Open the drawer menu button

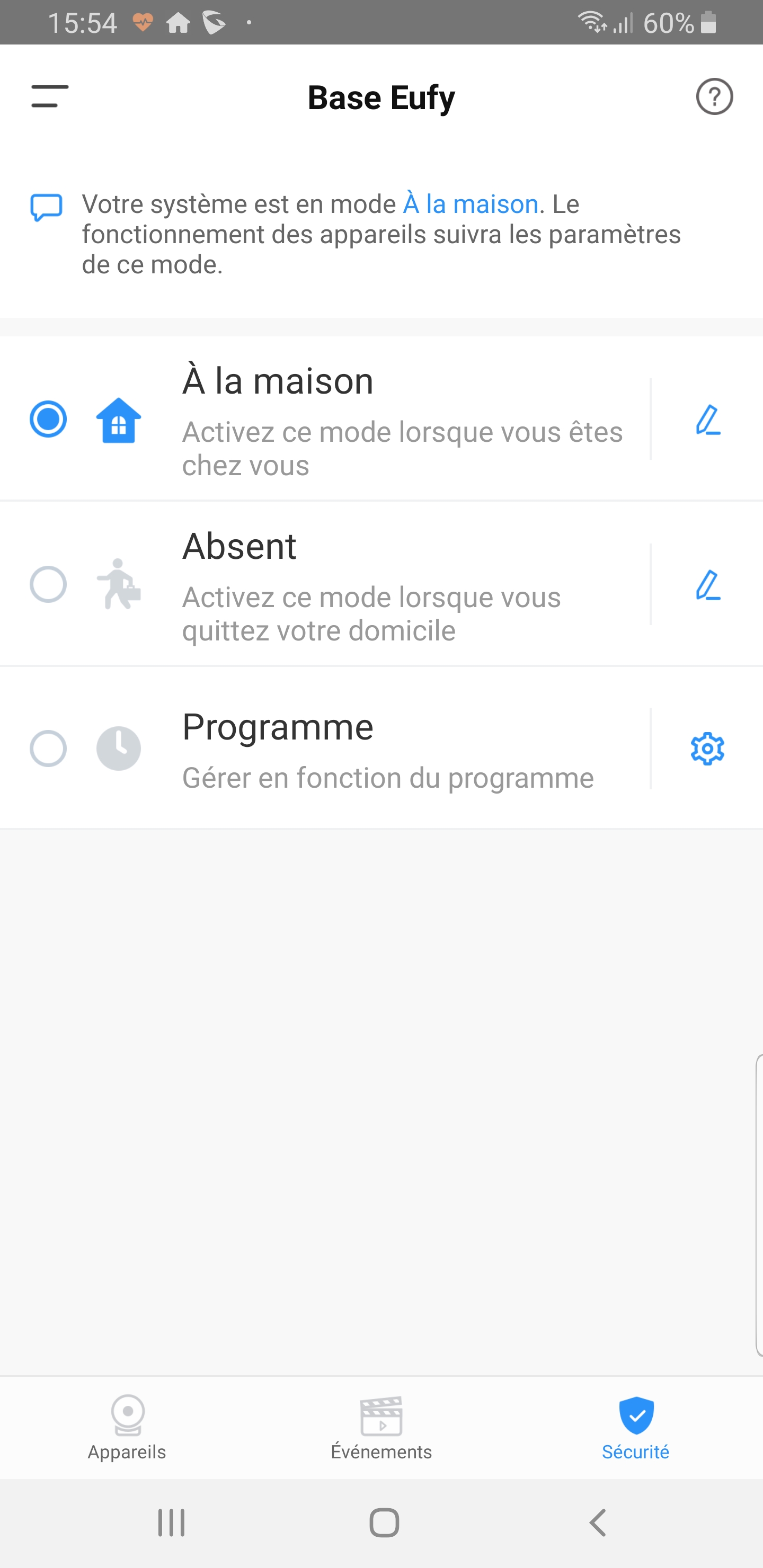50,96
